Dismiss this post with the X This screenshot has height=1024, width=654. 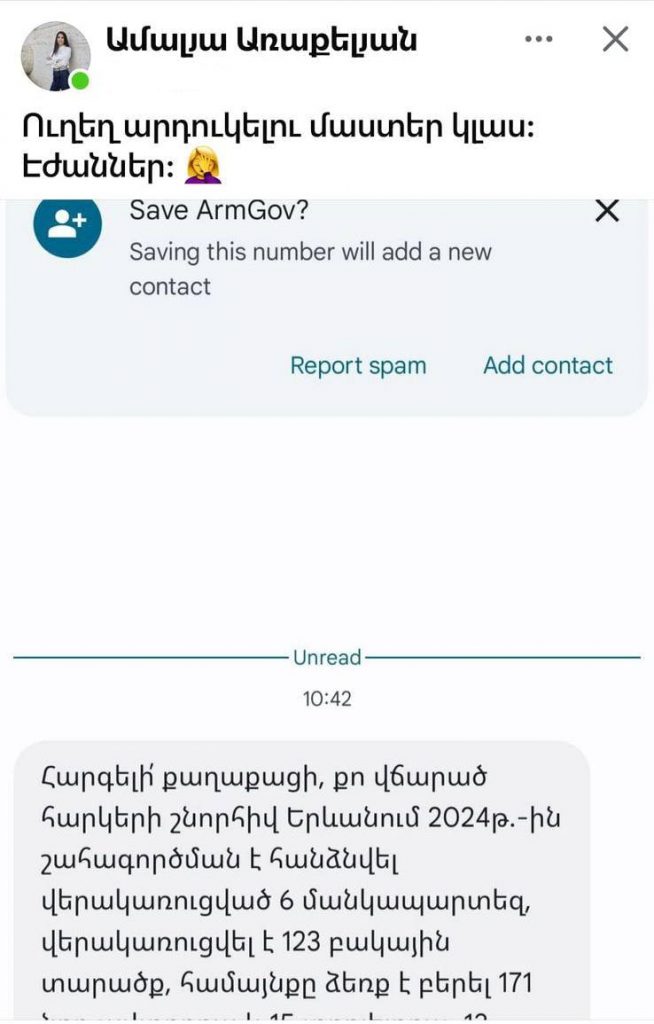point(614,39)
